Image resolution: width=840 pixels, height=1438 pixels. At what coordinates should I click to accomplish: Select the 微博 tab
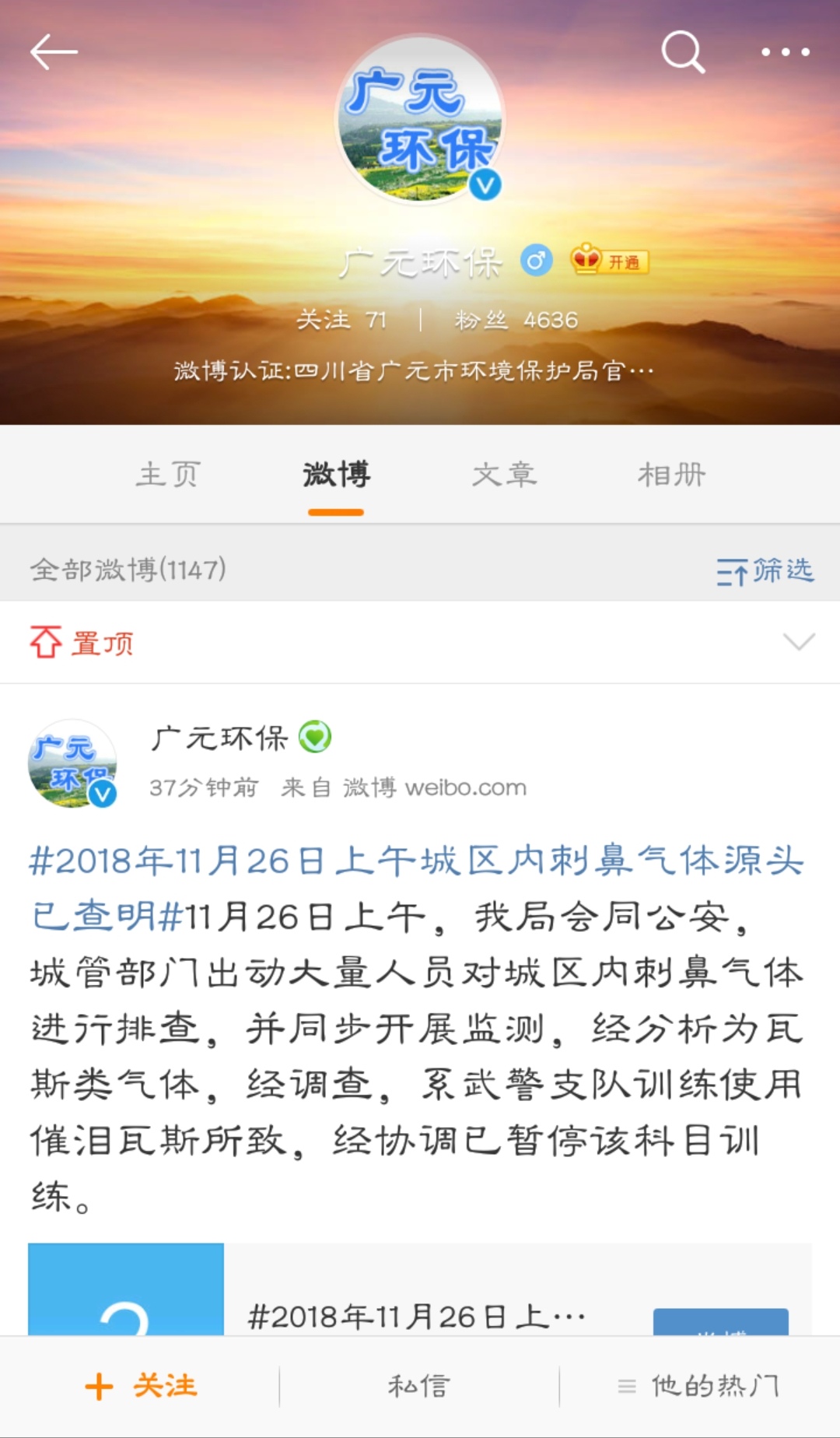click(336, 474)
